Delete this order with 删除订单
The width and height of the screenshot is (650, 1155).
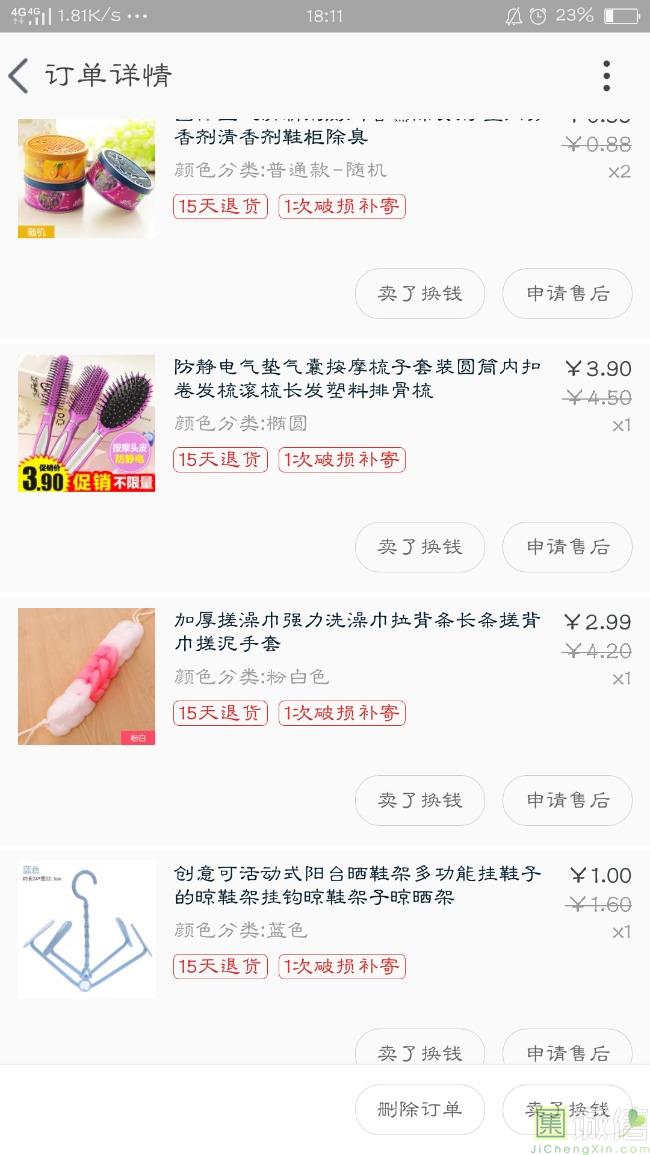pyautogui.click(x=420, y=1109)
